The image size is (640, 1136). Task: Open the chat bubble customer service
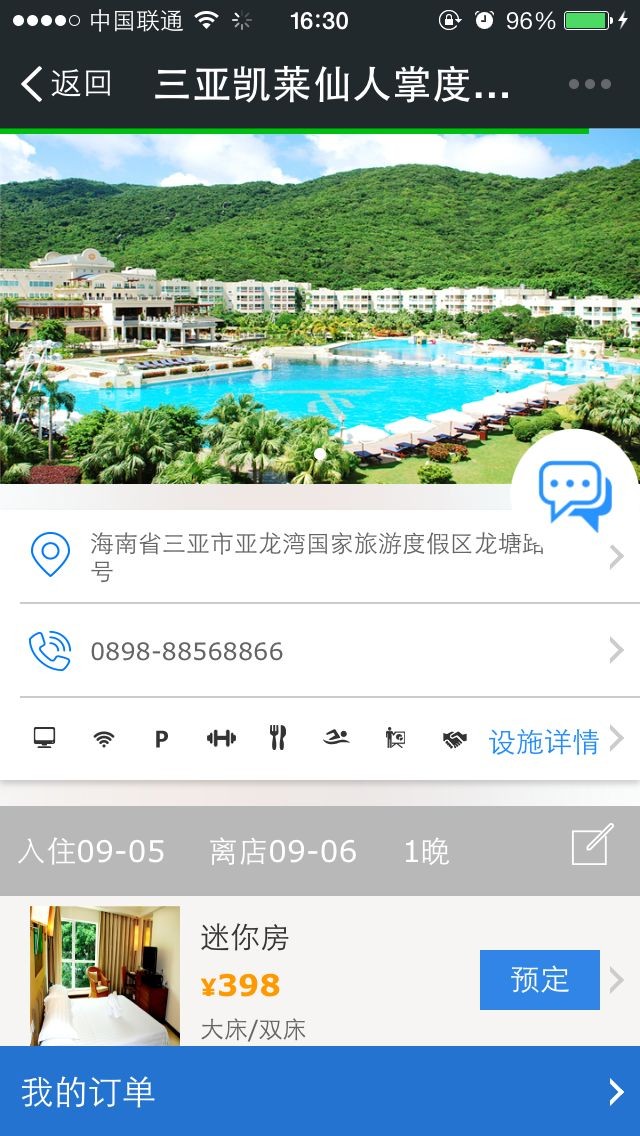click(x=575, y=494)
